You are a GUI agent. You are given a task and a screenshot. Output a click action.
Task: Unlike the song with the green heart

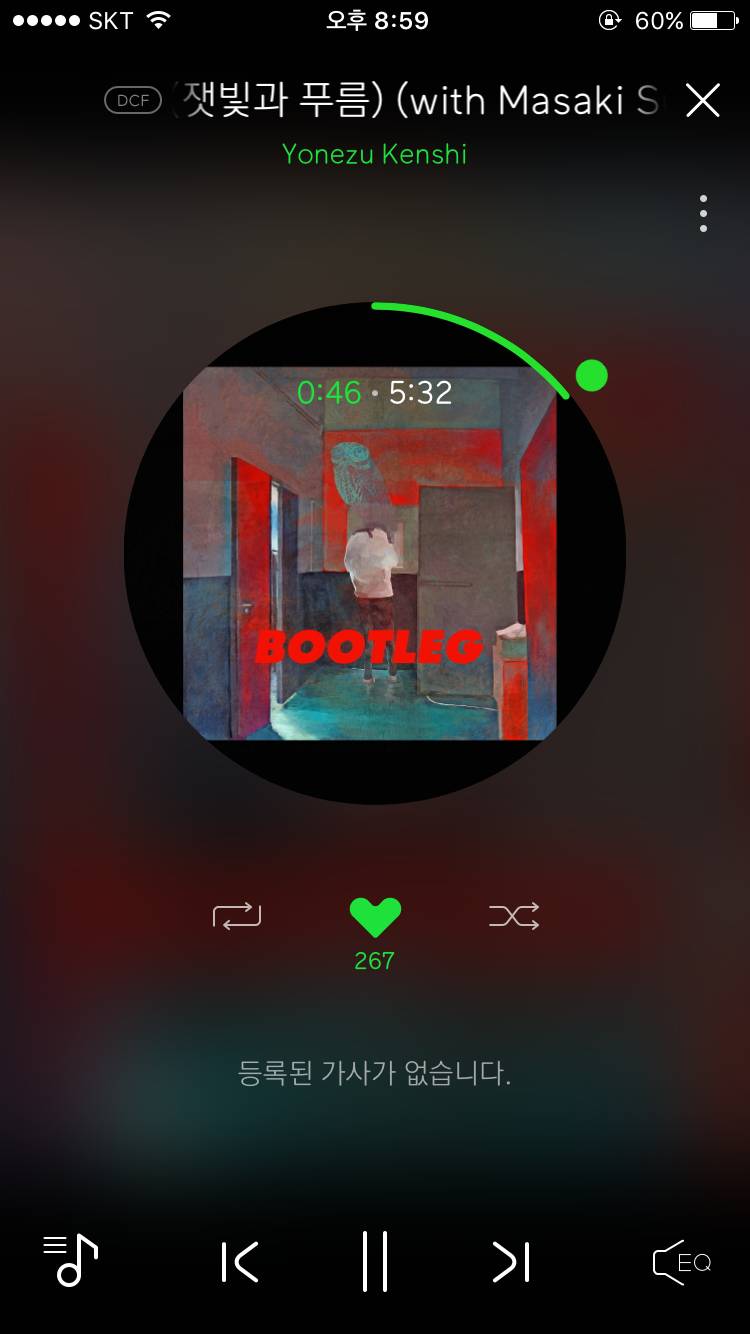pyautogui.click(x=375, y=917)
